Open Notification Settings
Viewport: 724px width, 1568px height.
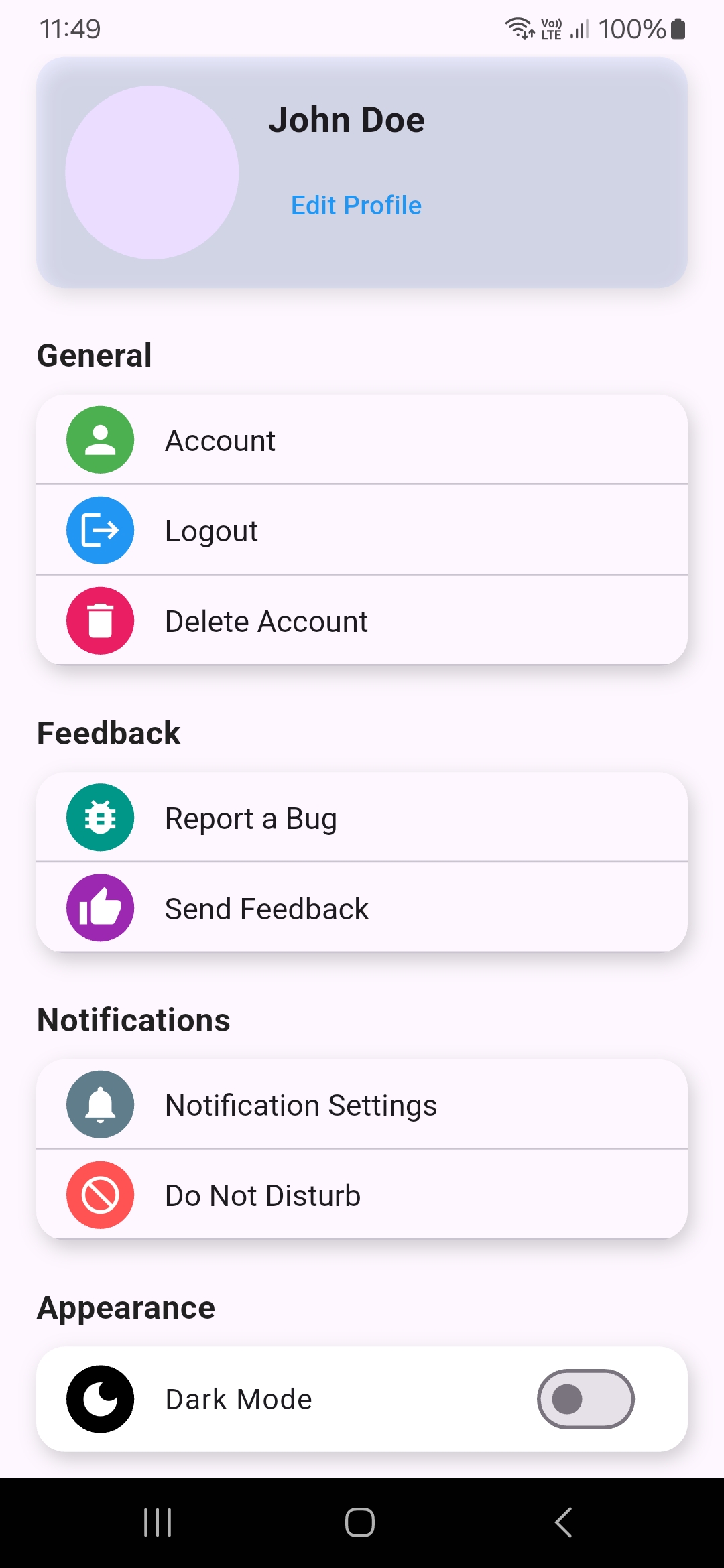tap(362, 1104)
